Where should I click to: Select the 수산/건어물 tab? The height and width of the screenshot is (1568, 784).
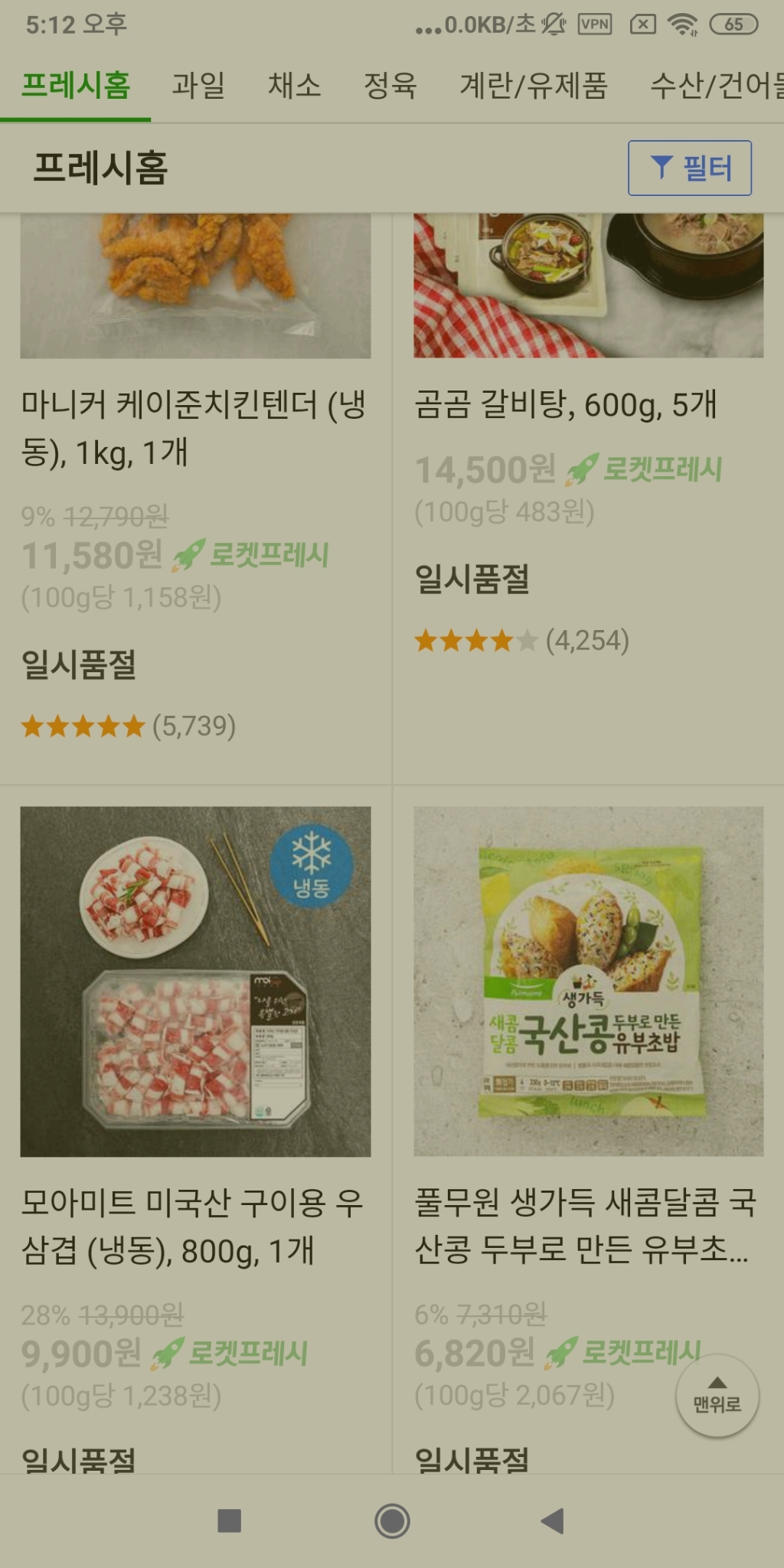pyautogui.click(x=716, y=85)
